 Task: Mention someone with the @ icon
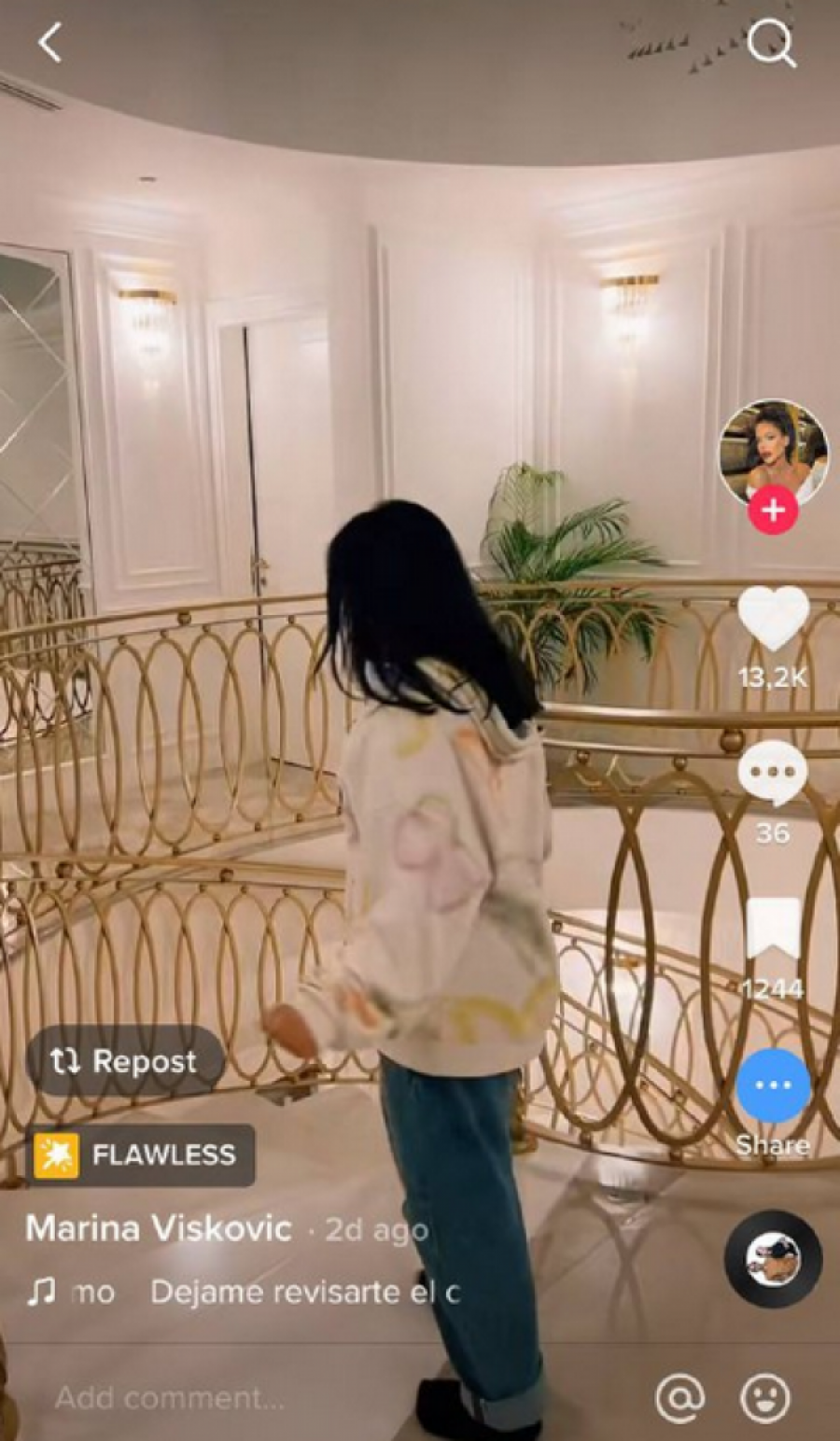pos(679,1397)
